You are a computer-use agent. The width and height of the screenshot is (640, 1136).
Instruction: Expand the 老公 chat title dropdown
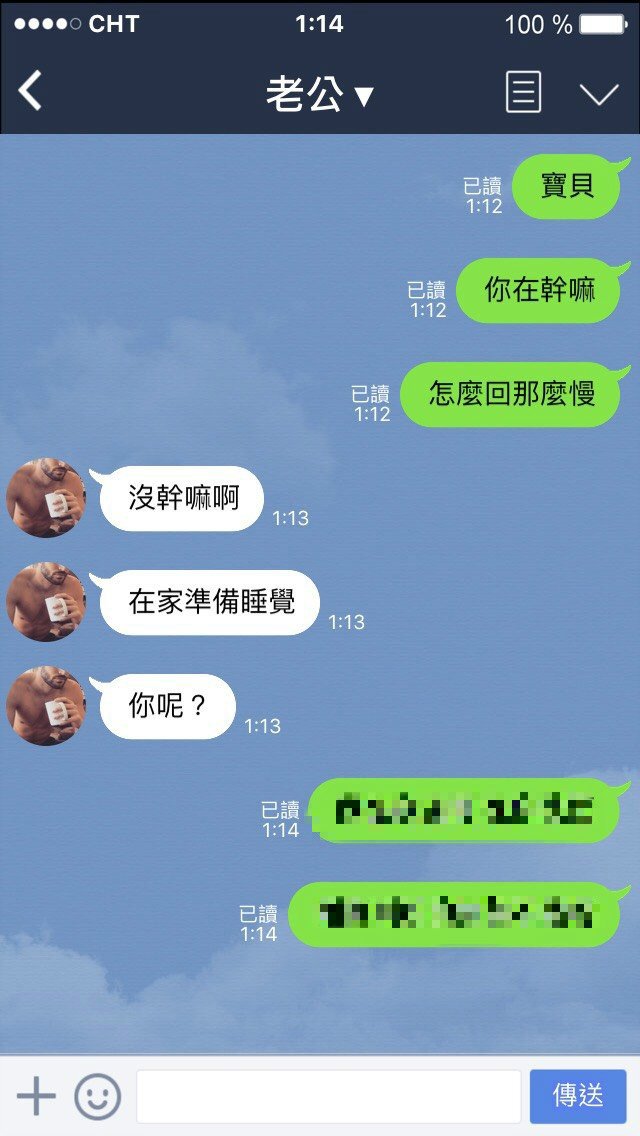[x=319, y=94]
